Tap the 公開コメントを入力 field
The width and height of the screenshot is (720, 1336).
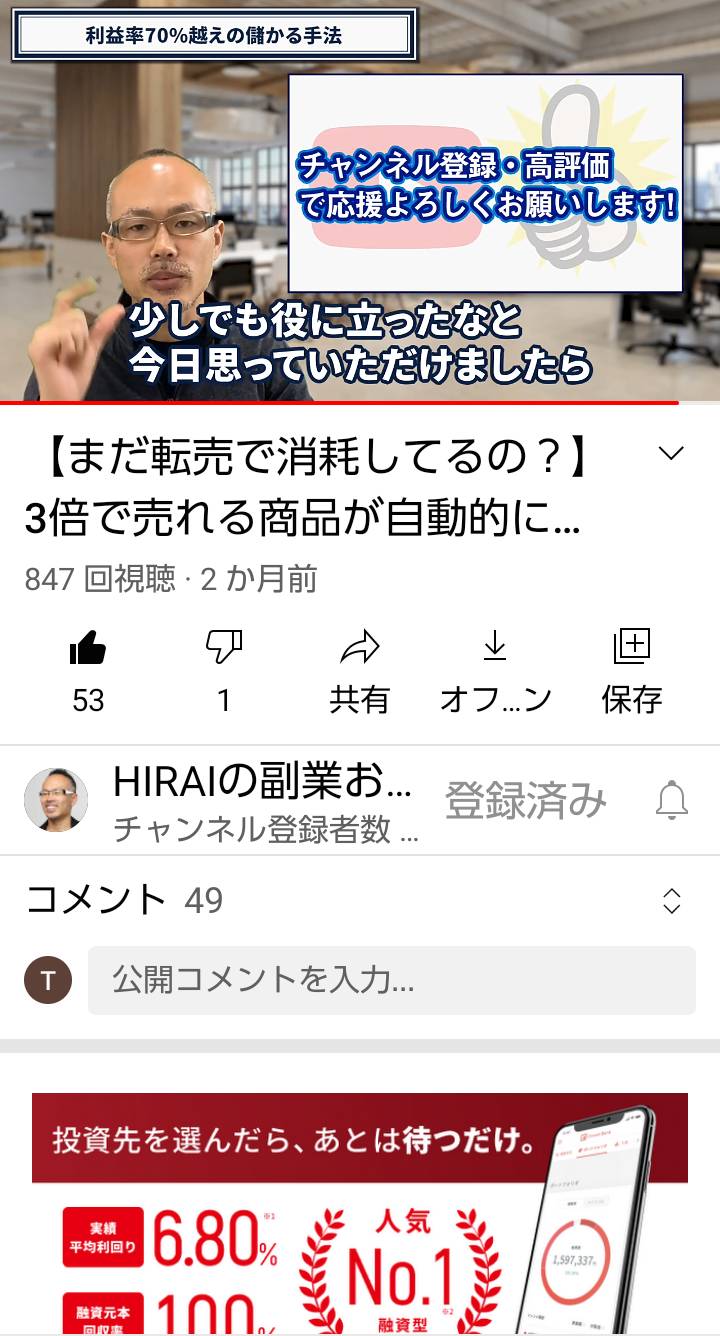tap(391, 980)
